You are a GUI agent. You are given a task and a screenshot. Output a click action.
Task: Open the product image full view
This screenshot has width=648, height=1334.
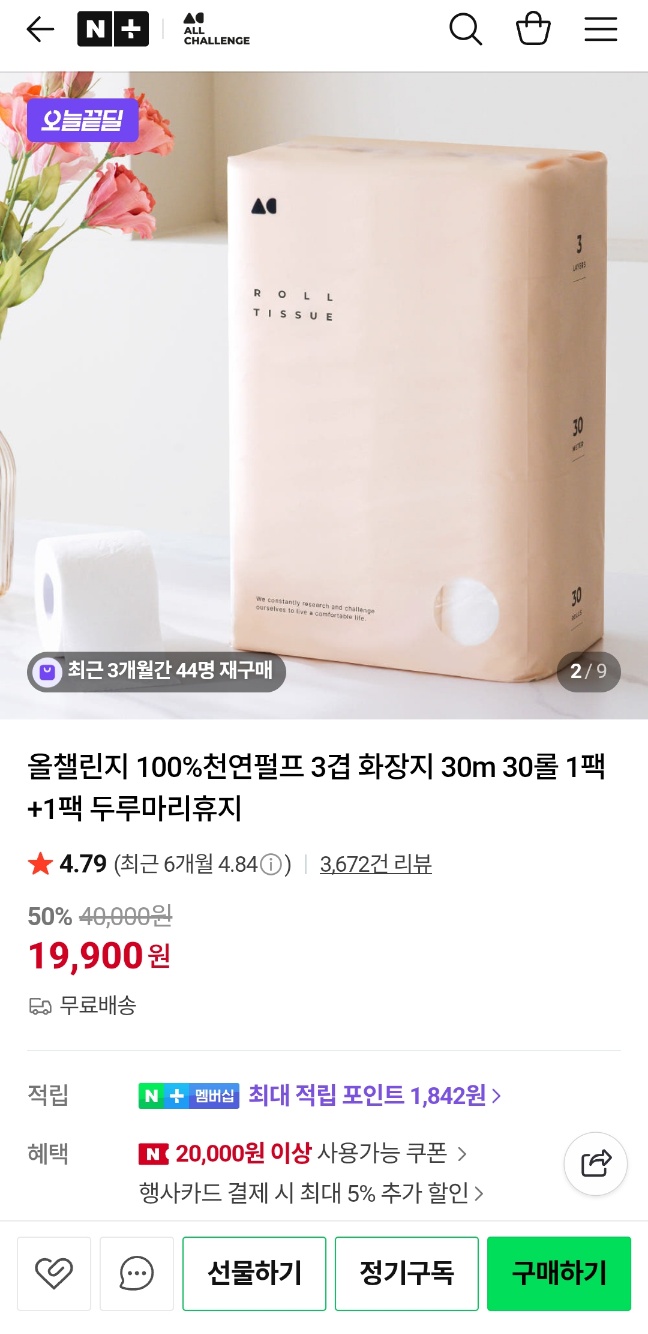tap(324, 400)
